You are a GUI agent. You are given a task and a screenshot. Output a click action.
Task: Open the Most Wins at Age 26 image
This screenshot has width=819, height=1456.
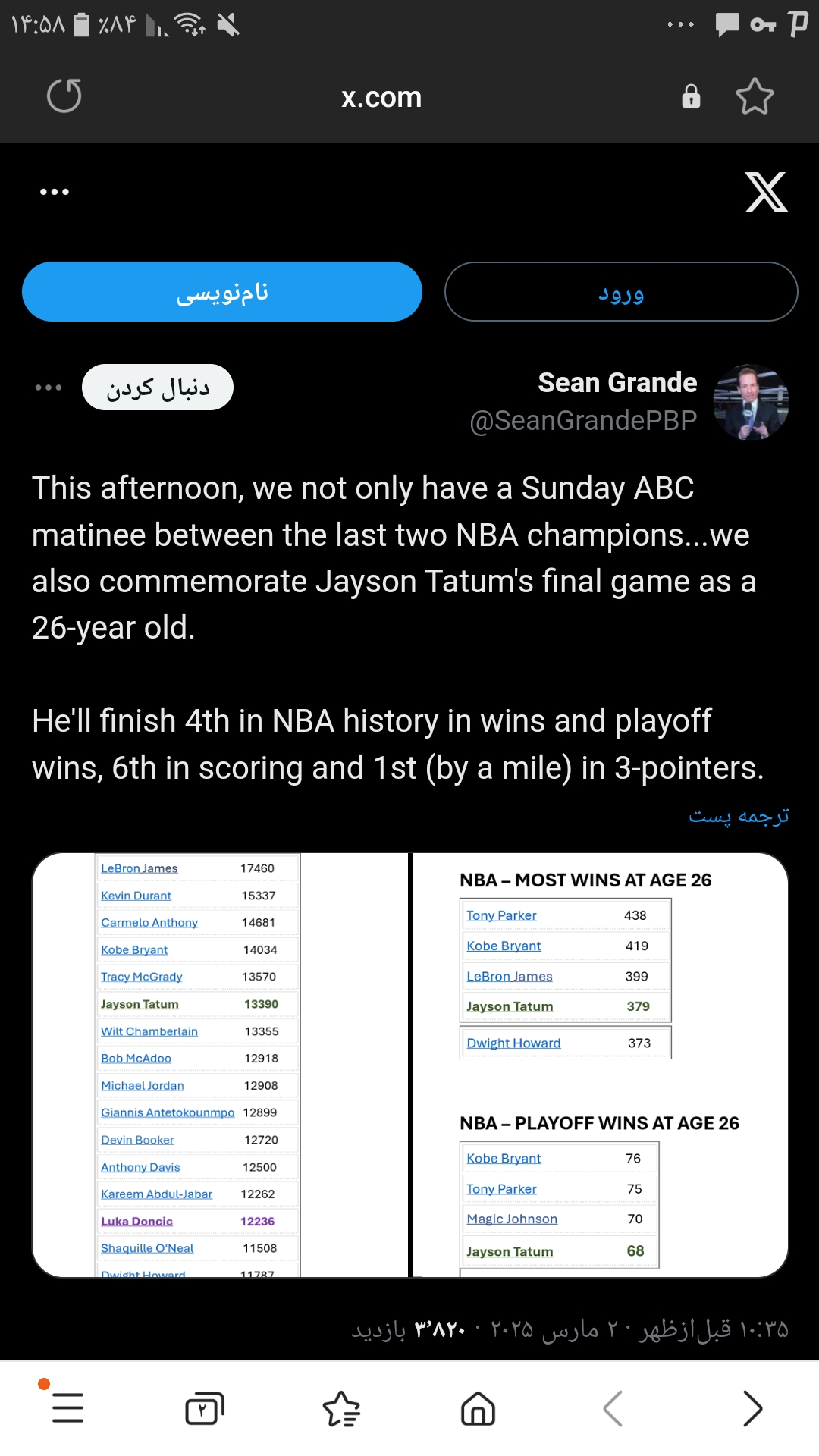601,1065
